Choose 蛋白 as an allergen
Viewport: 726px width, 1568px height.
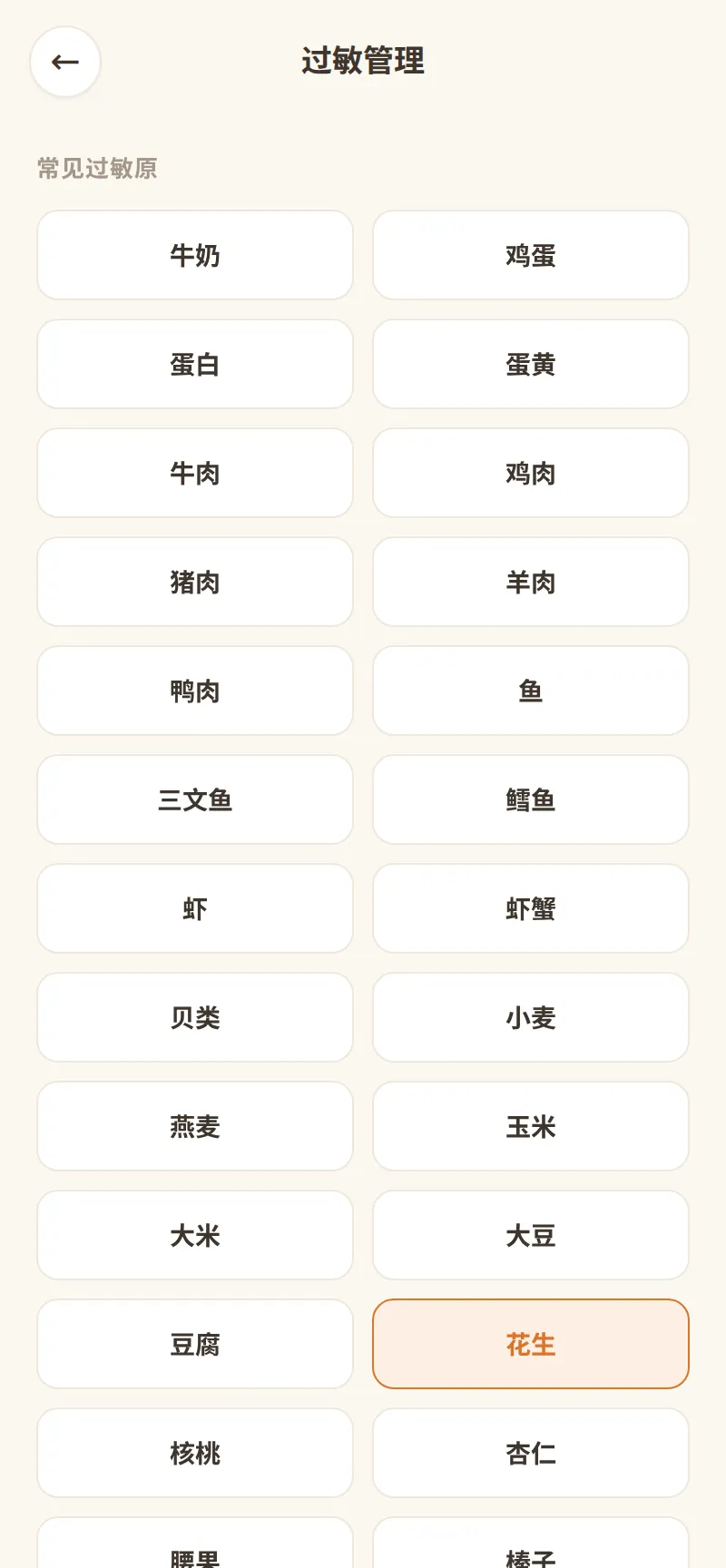coord(195,364)
